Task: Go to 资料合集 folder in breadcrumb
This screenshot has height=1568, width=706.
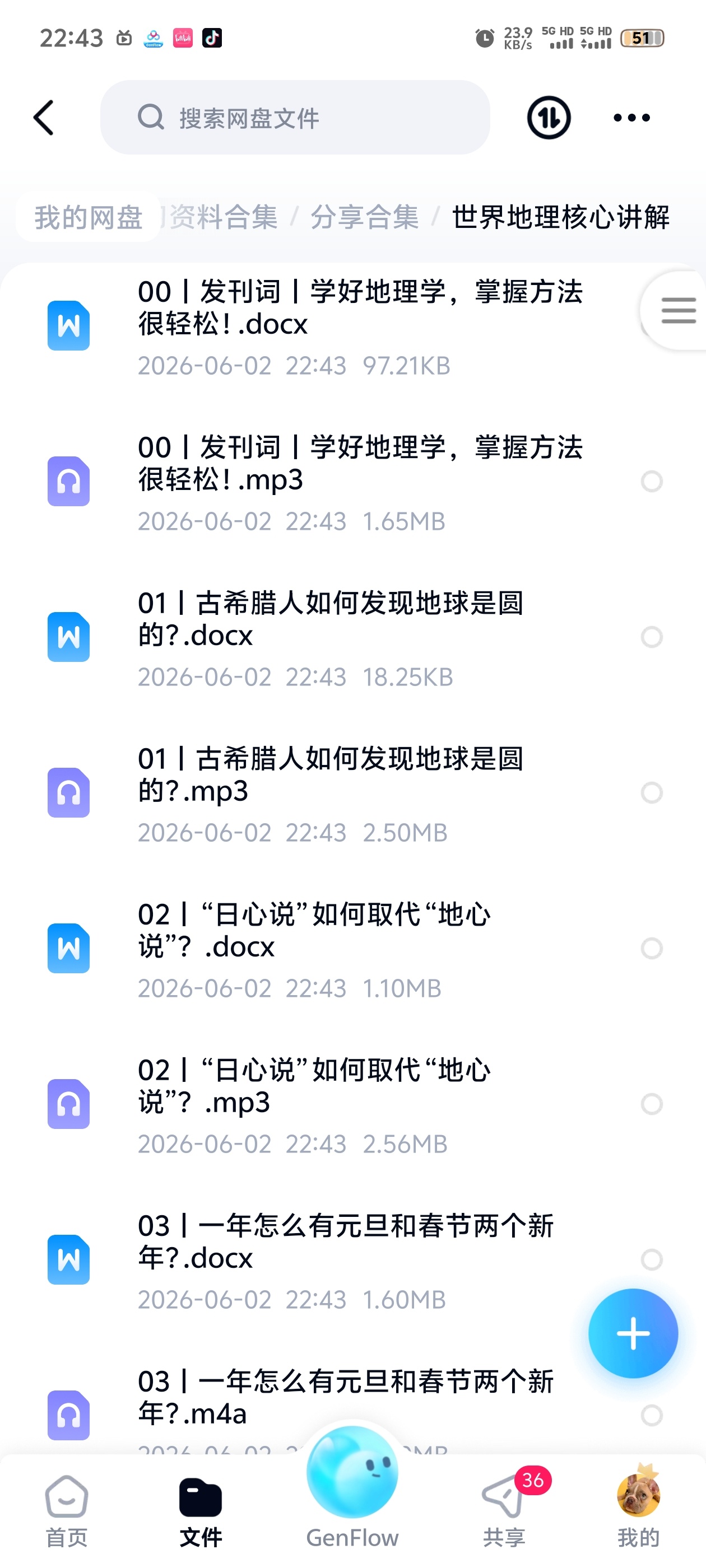Action: coord(221,217)
